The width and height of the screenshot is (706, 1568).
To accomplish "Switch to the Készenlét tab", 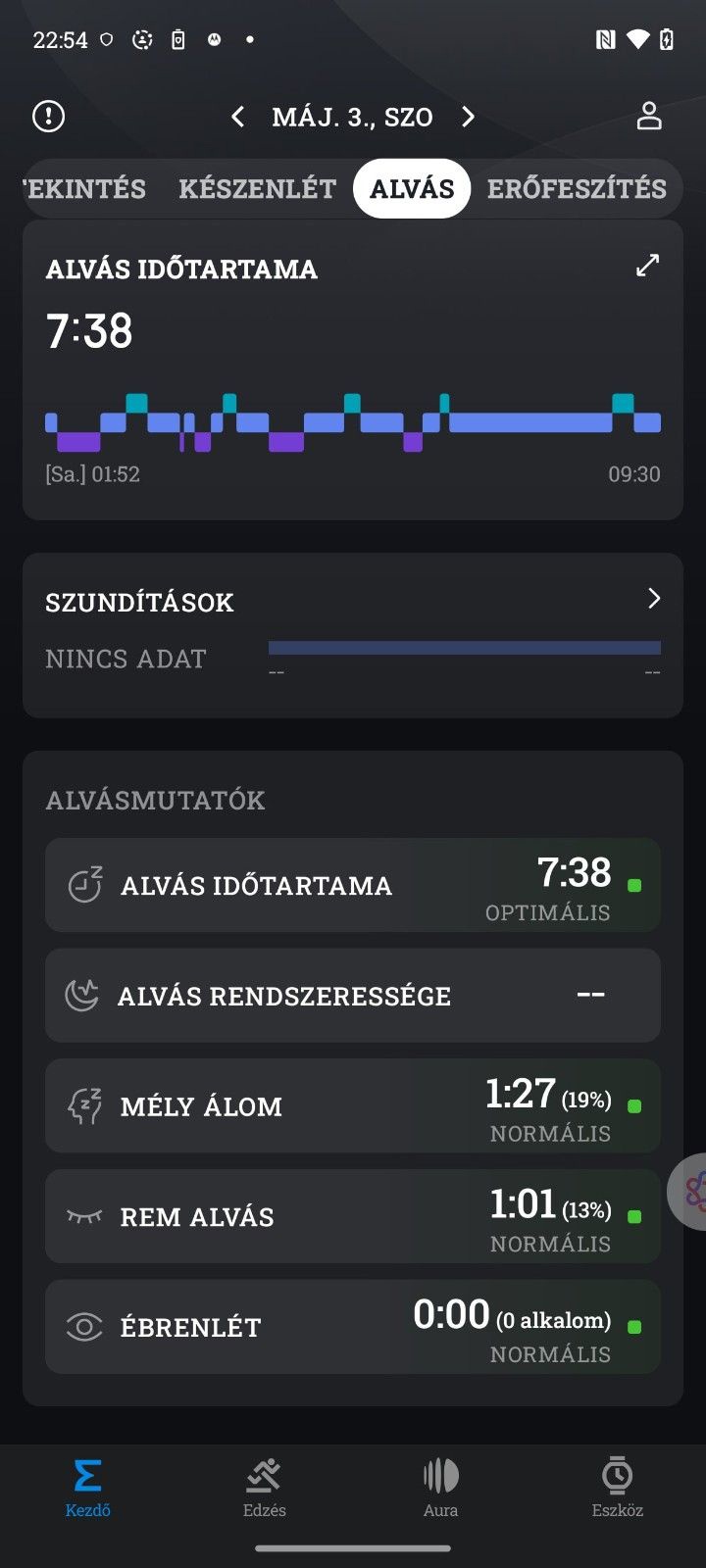I will (x=257, y=188).
